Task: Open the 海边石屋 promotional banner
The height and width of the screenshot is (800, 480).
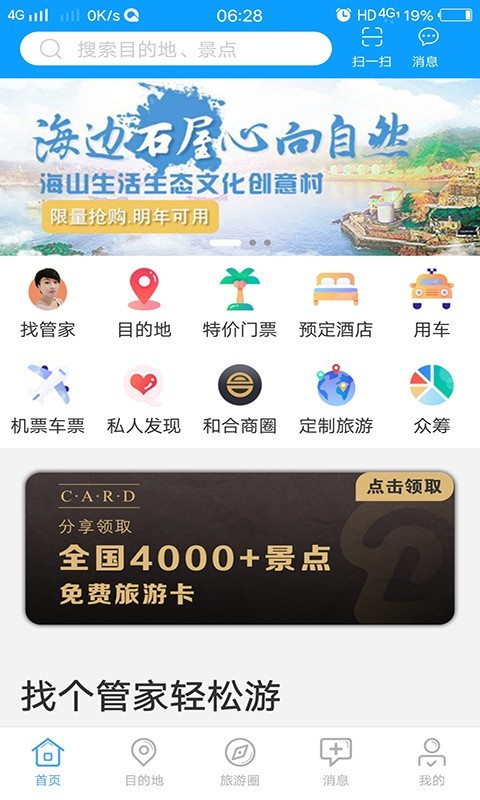Action: click(x=240, y=167)
